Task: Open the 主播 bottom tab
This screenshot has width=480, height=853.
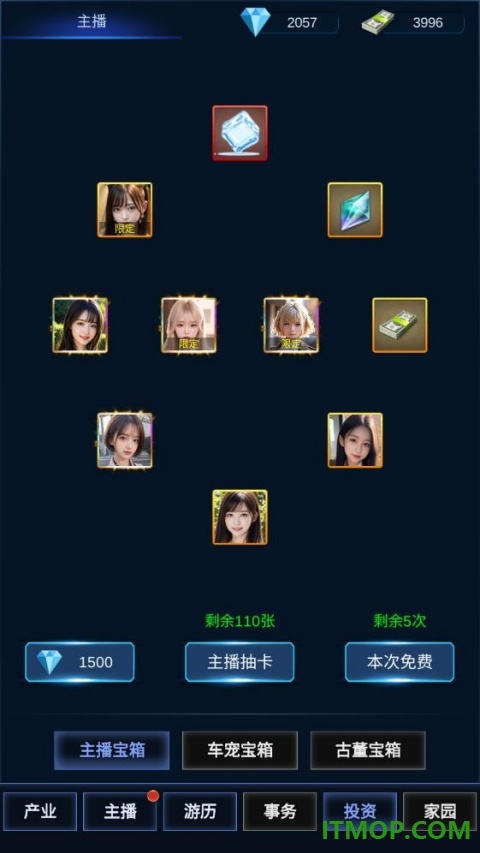Action: coord(120,812)
